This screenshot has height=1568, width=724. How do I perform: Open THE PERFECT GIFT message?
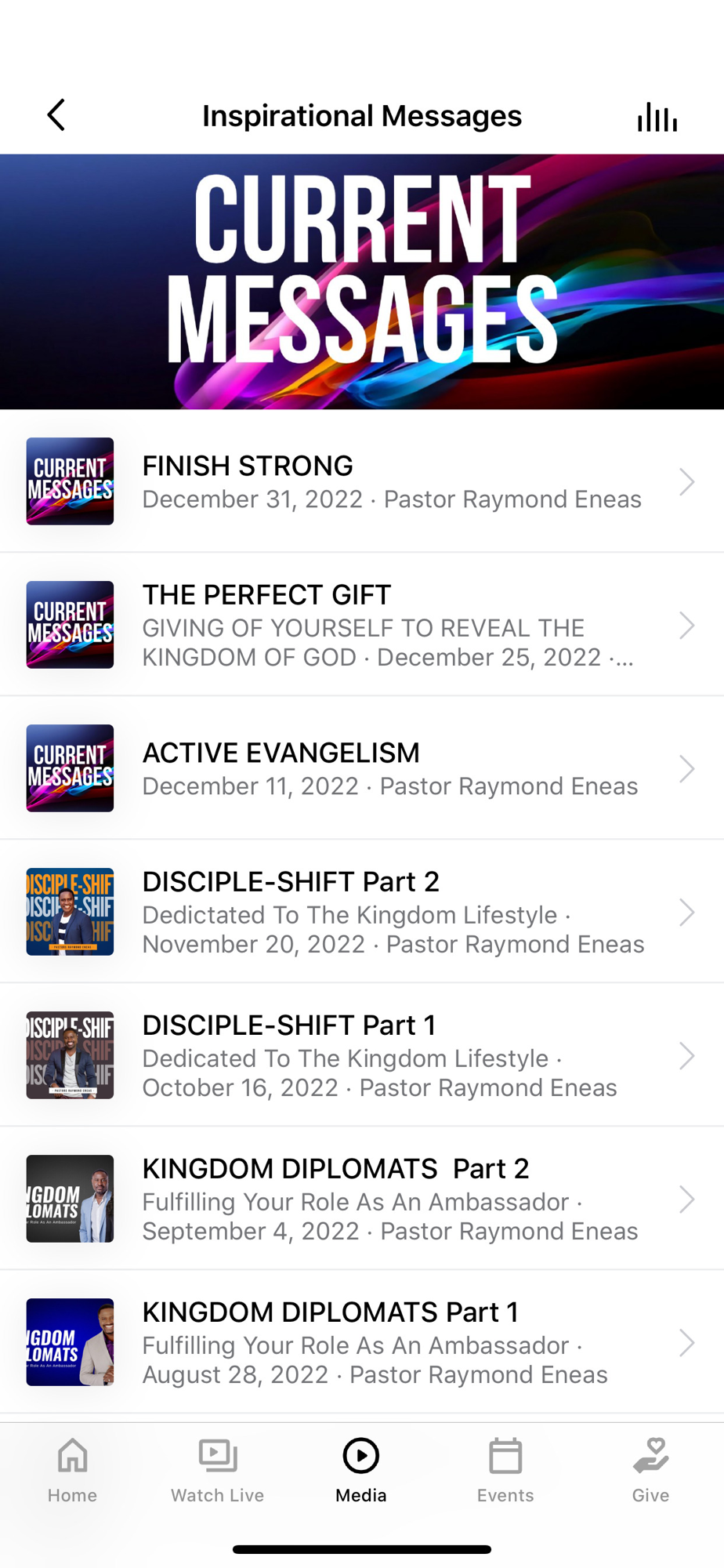361,625
